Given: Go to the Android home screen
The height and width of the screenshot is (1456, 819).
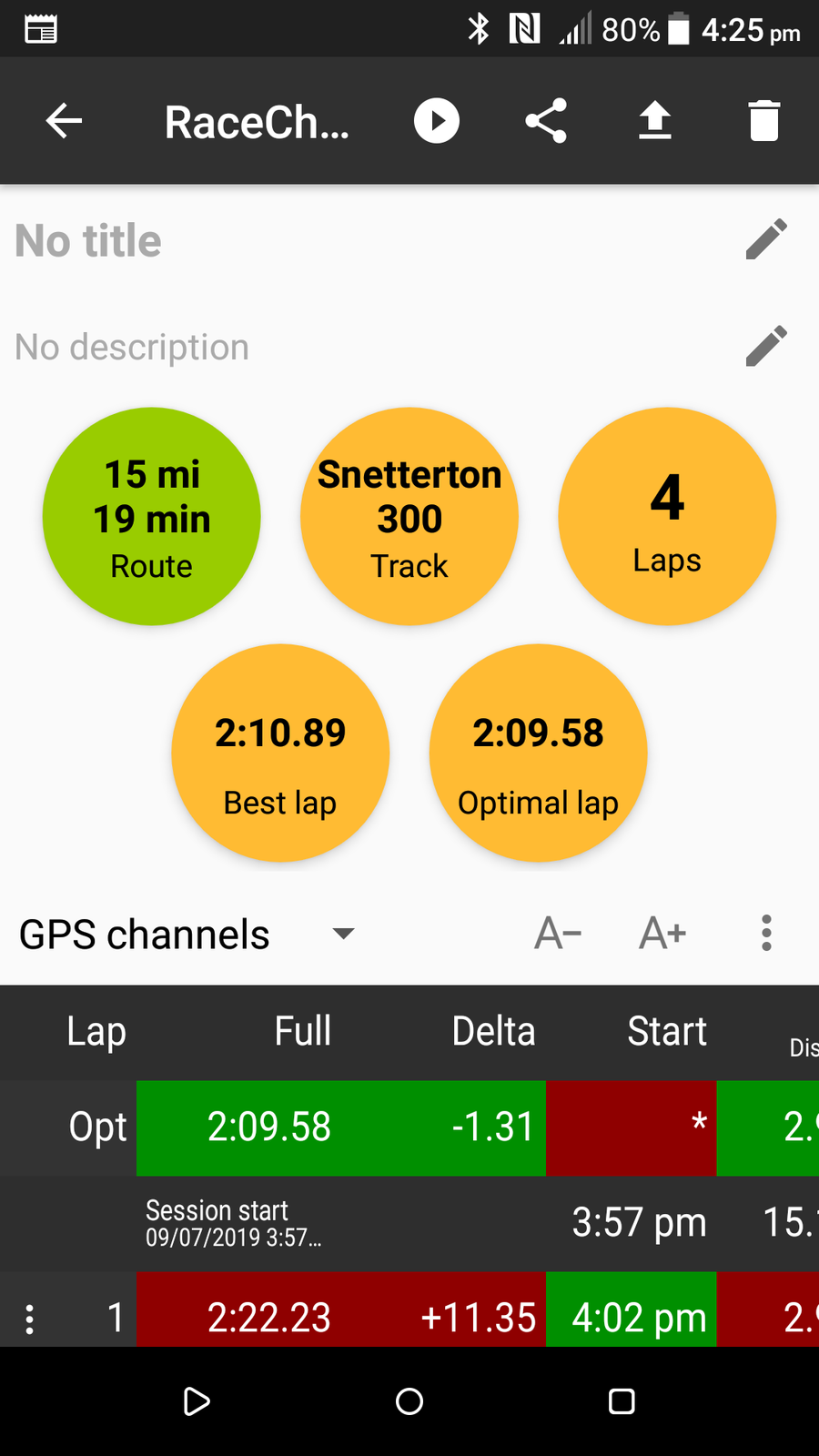Looking at the screenshot, I should (409, 1401).
